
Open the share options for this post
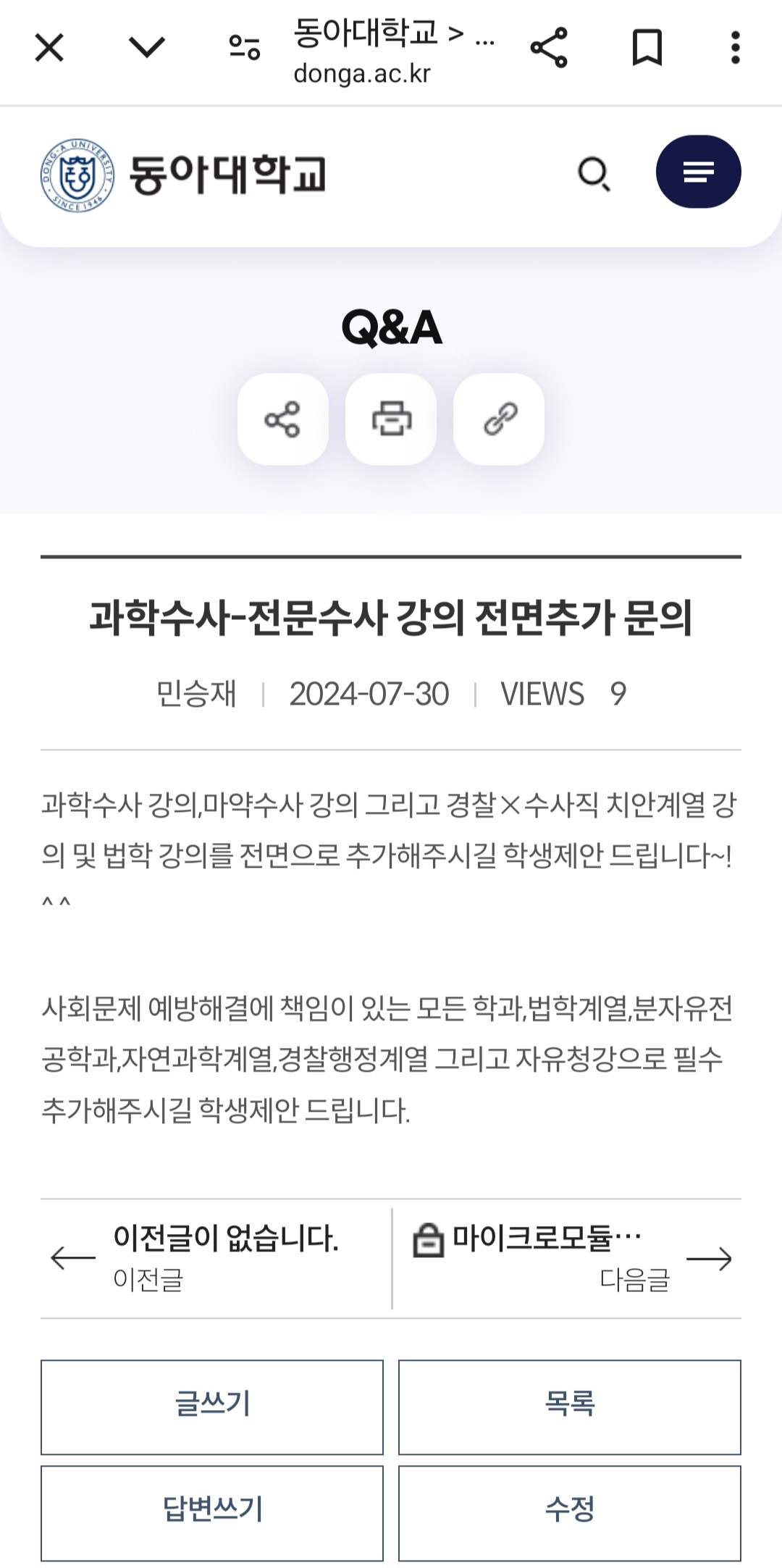(283, 420)
